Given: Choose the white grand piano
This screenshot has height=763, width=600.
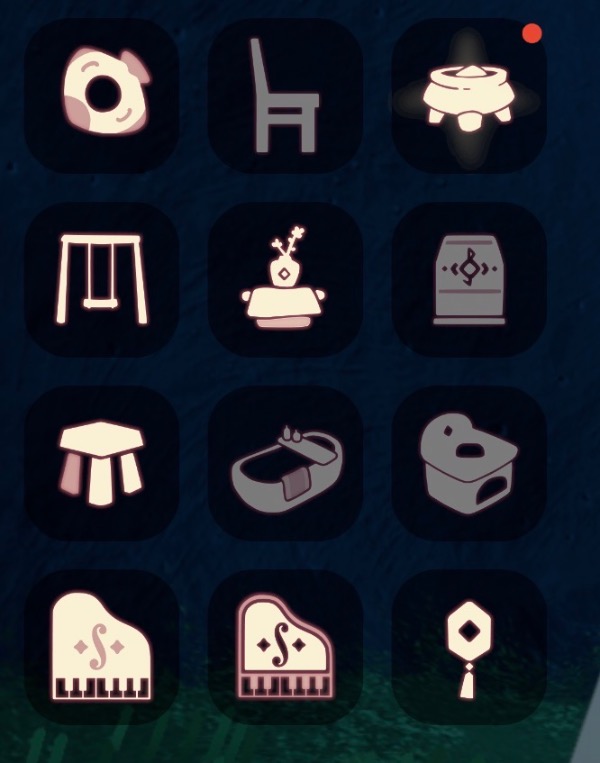Looking at the screenshot, I should [102, 647].
